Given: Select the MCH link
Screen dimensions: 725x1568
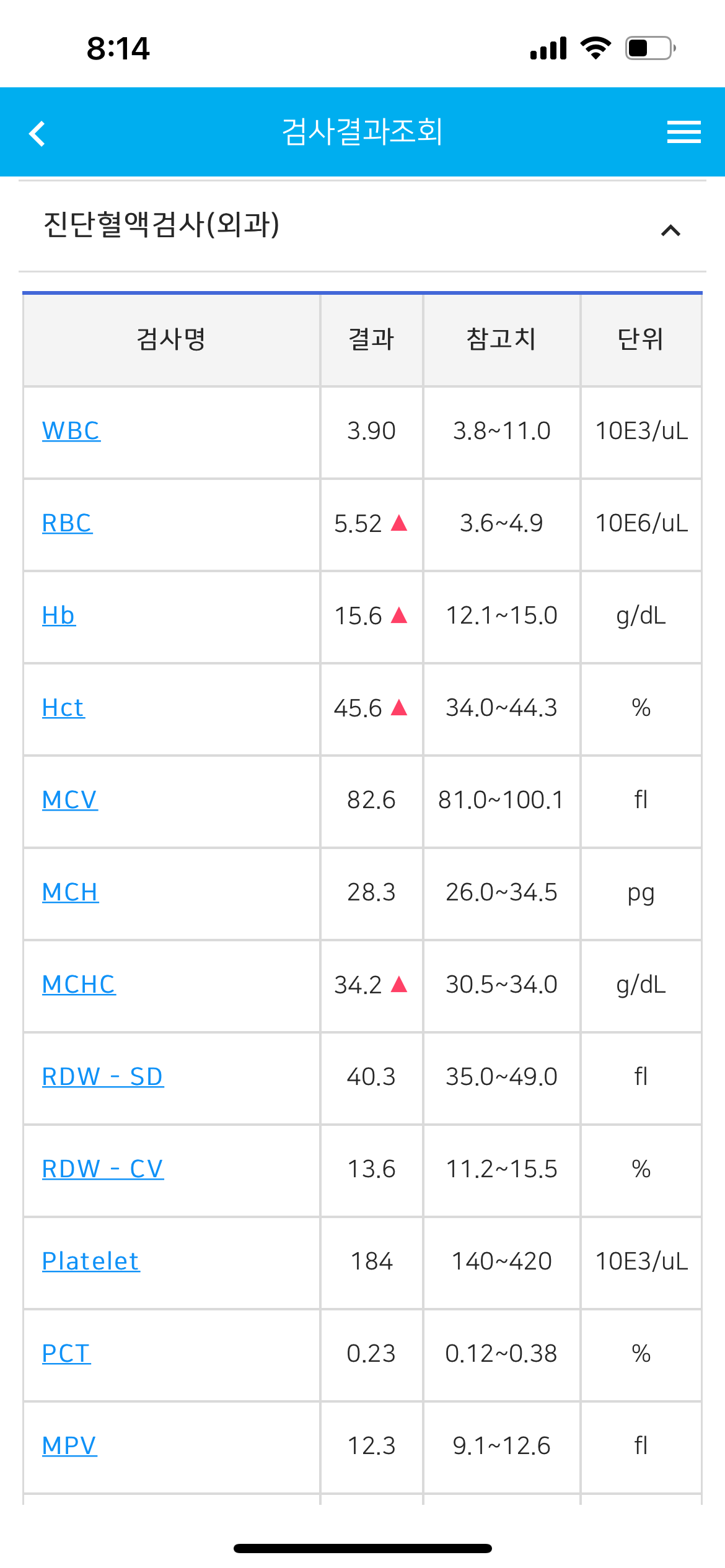Looking at the screenshot, I should point(70,892).
